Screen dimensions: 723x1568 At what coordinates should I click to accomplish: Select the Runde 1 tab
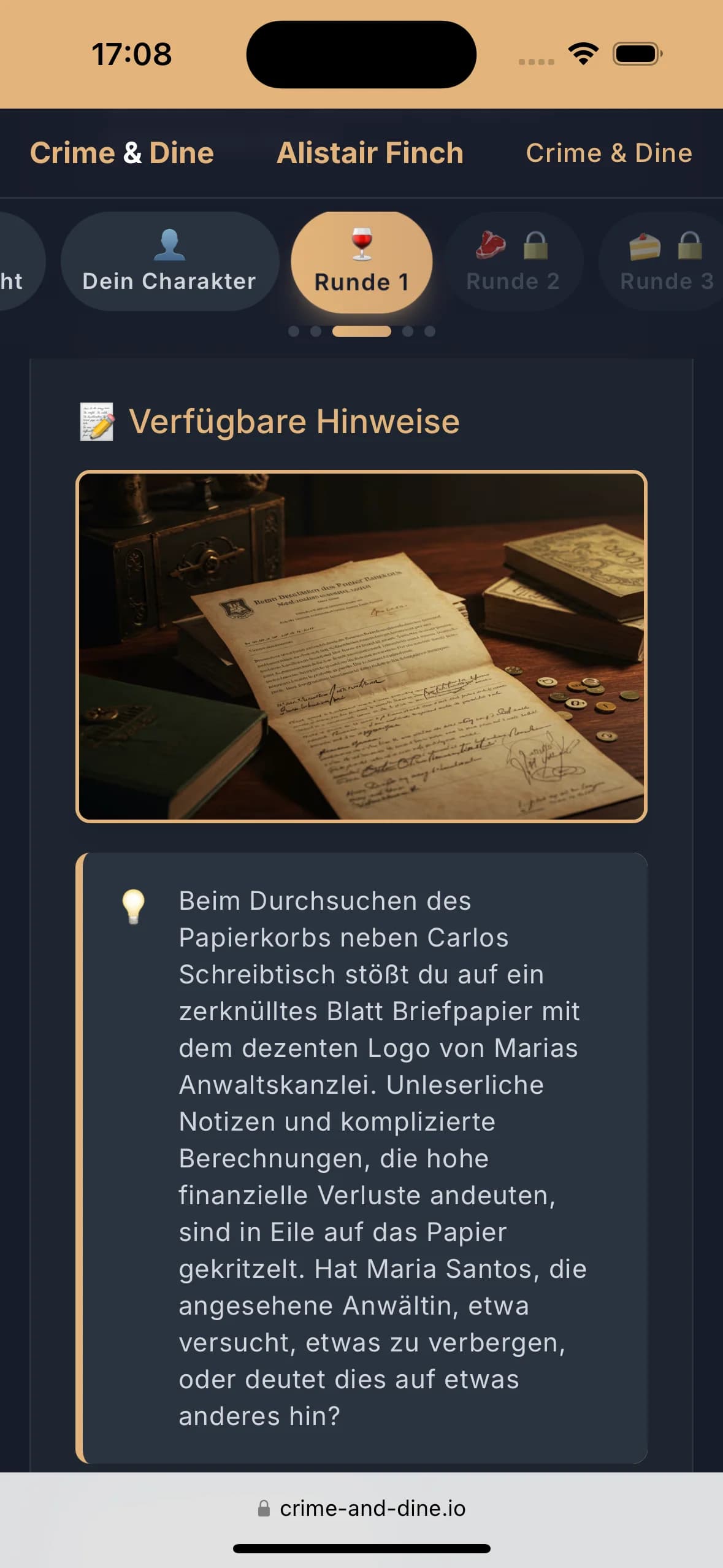[361, 262]
